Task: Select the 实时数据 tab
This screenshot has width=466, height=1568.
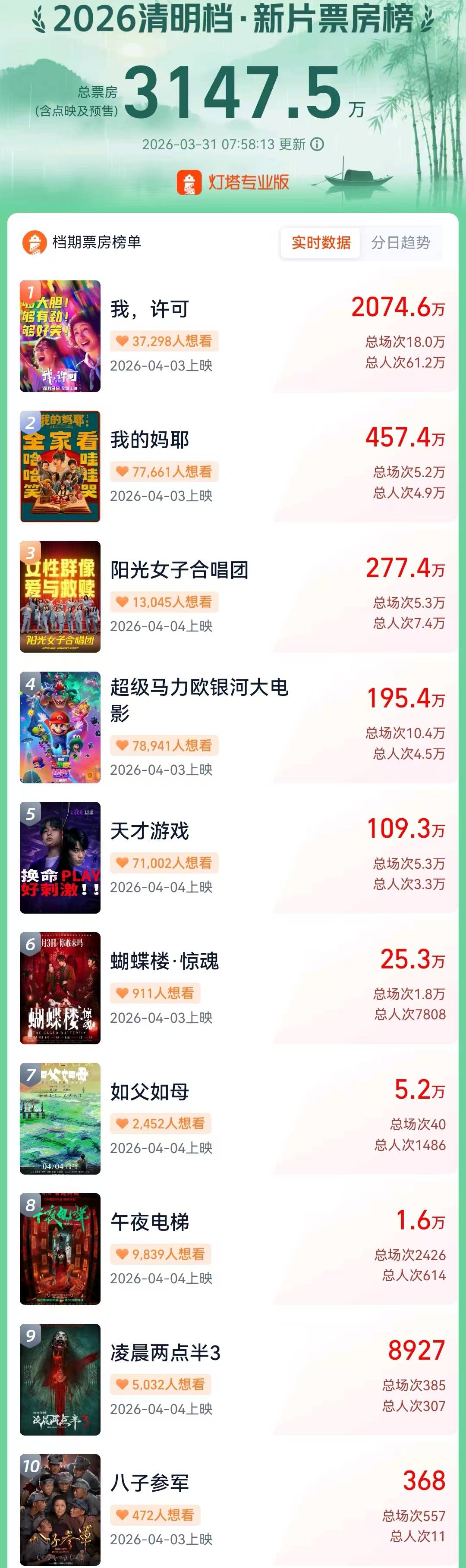Action: point(321,243)
